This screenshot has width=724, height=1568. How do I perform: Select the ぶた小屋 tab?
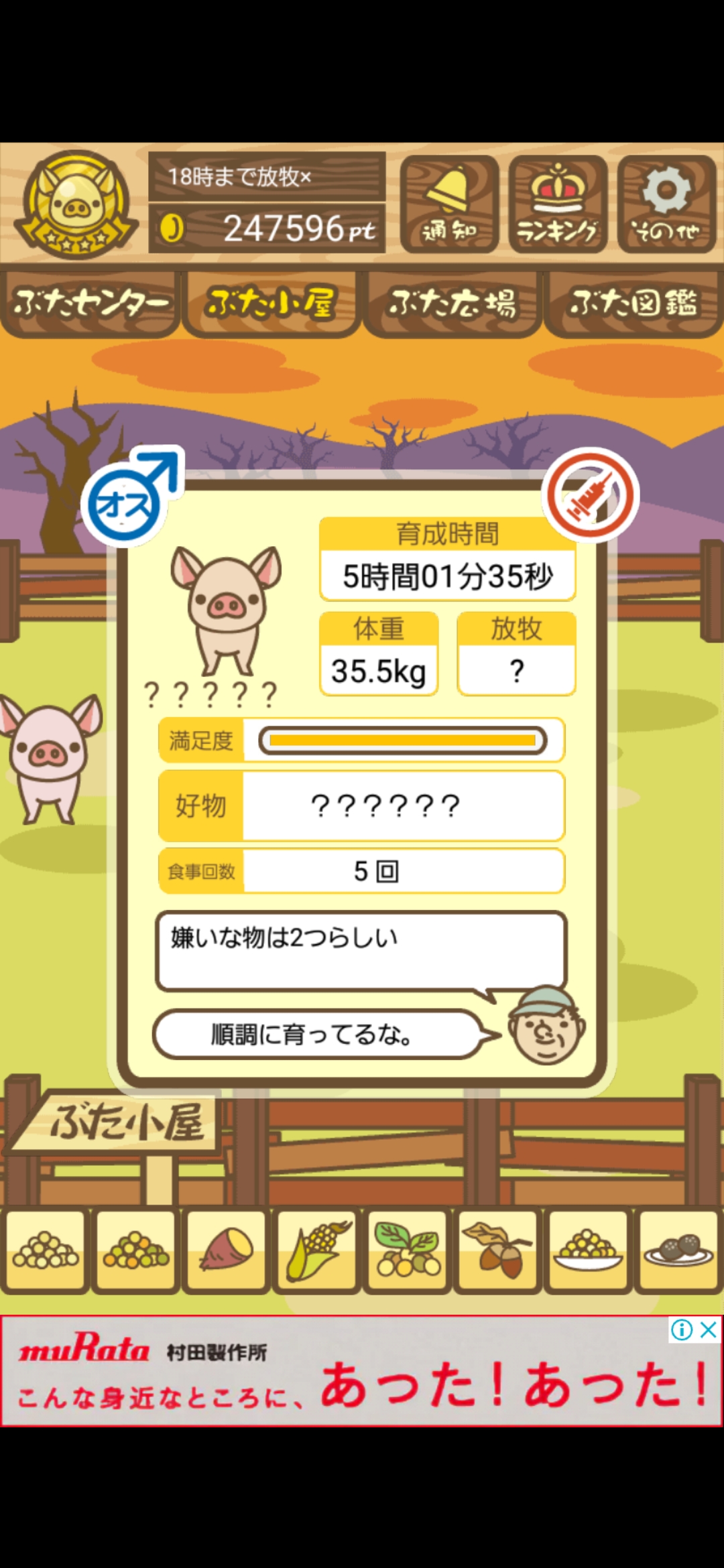coord(271,304)
